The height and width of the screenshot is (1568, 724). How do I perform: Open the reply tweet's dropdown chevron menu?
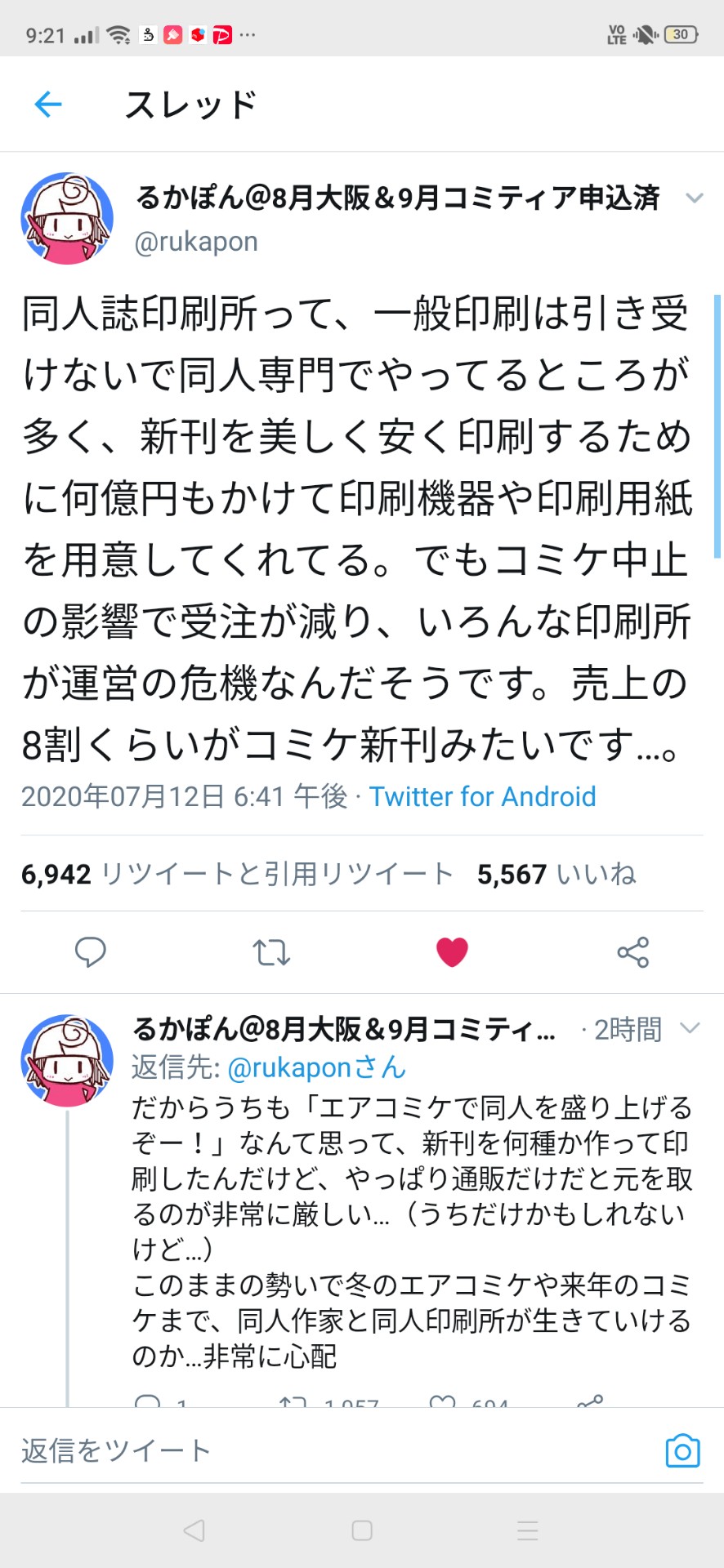690,1028
